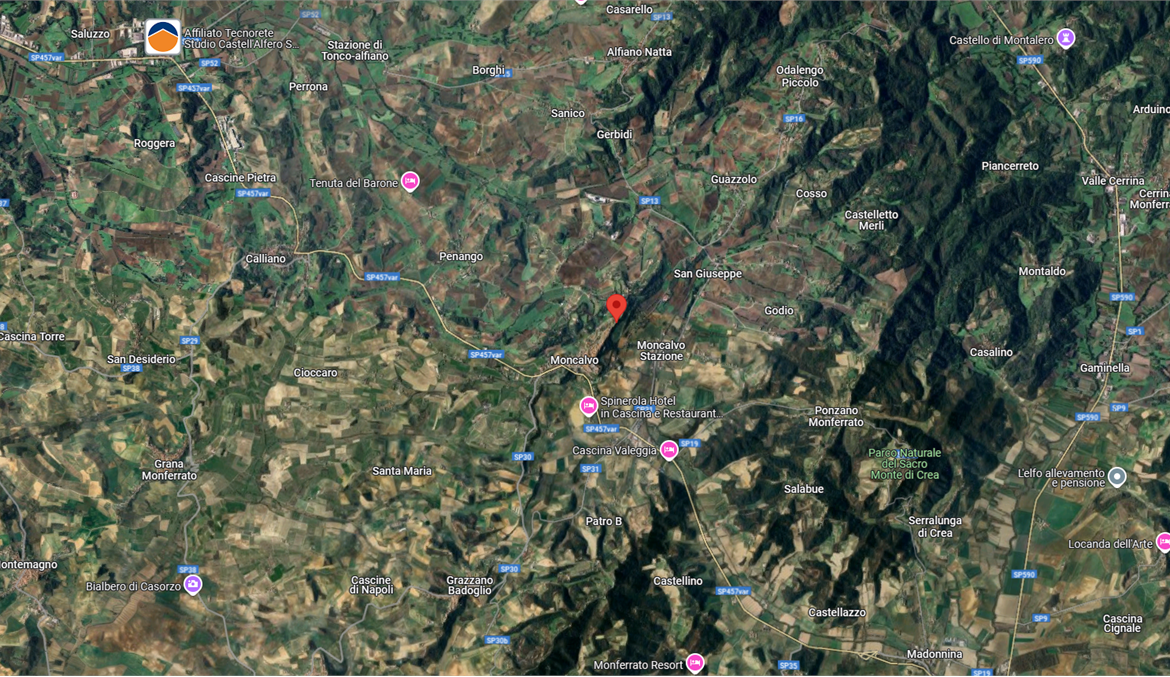Image resolution: width=1170 pixels, height=677 pixels.
Task: Tap the Cascina Valeggia lodging pin
Action: click(x=669, y=451)
